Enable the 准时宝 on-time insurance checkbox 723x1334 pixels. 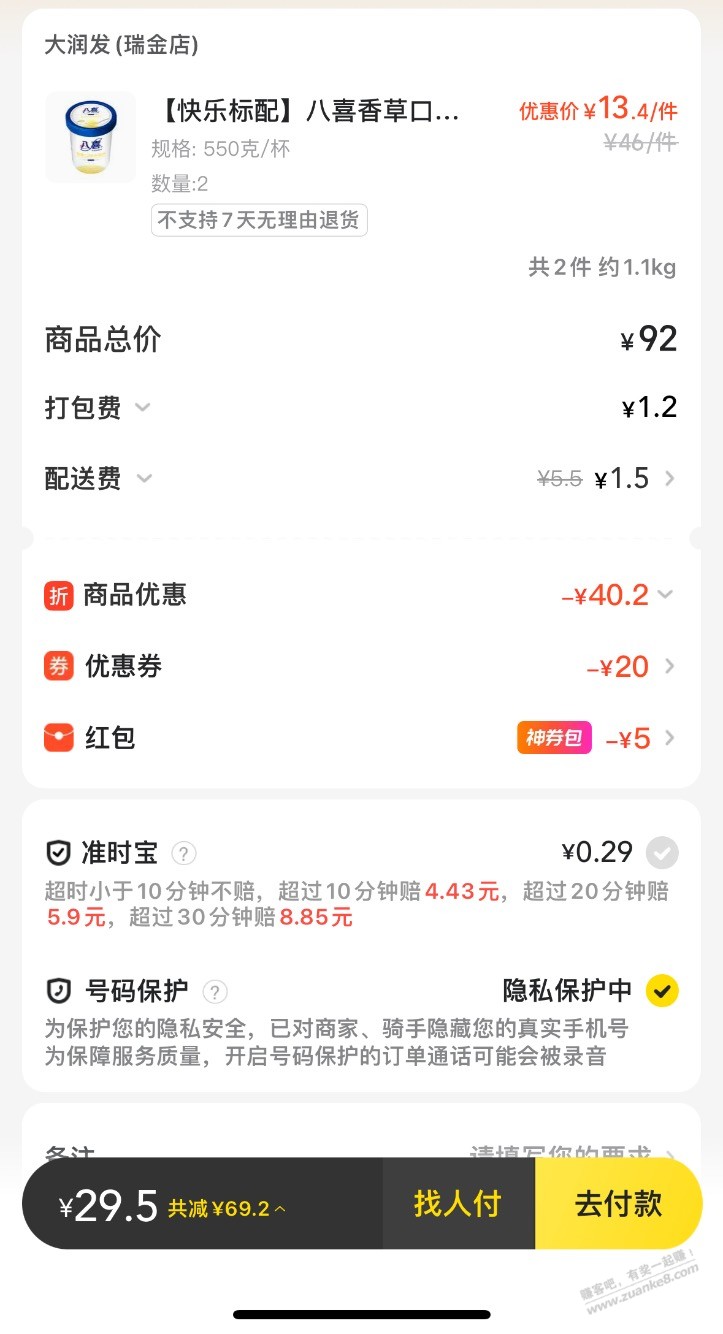pyautogui.click(x=662, y=853)
